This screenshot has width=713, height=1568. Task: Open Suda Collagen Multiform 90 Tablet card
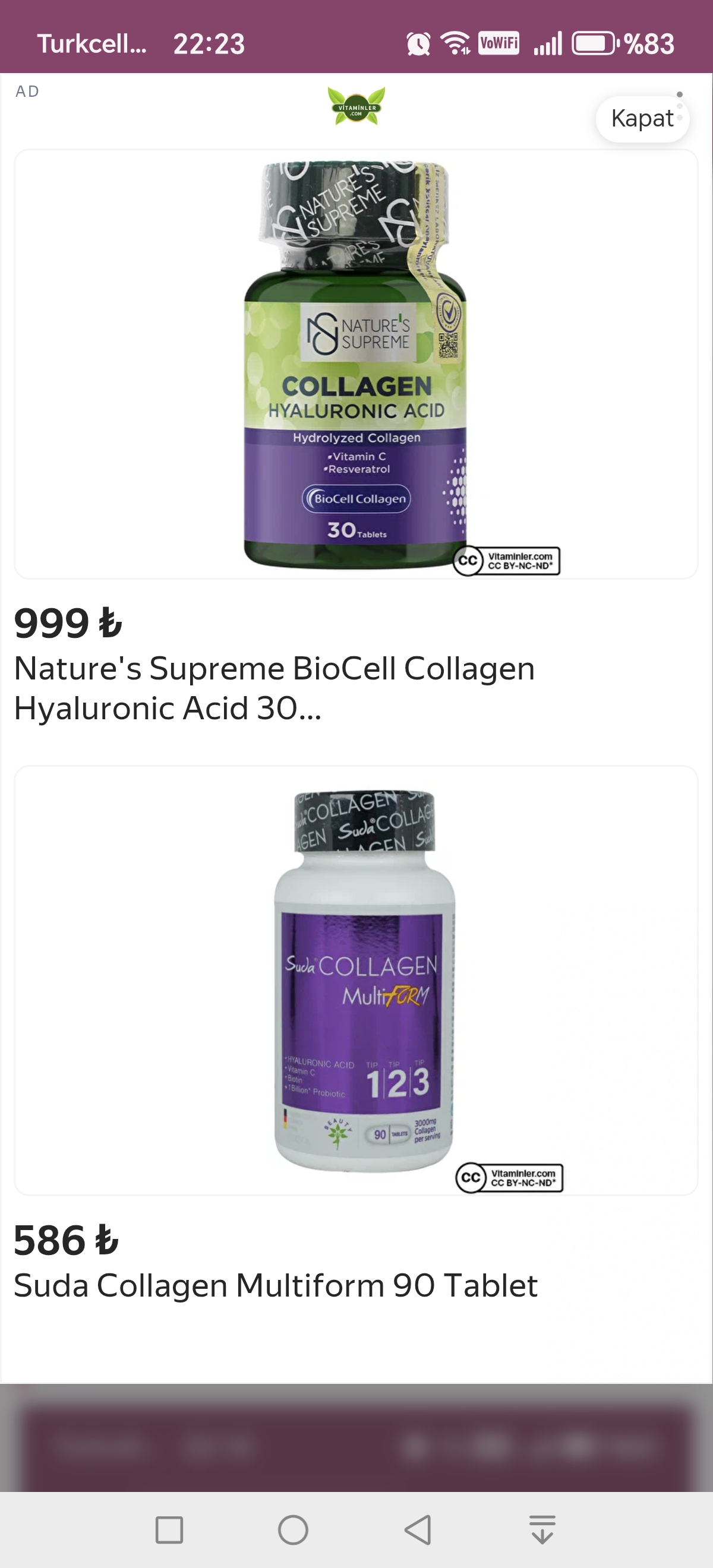355,980
